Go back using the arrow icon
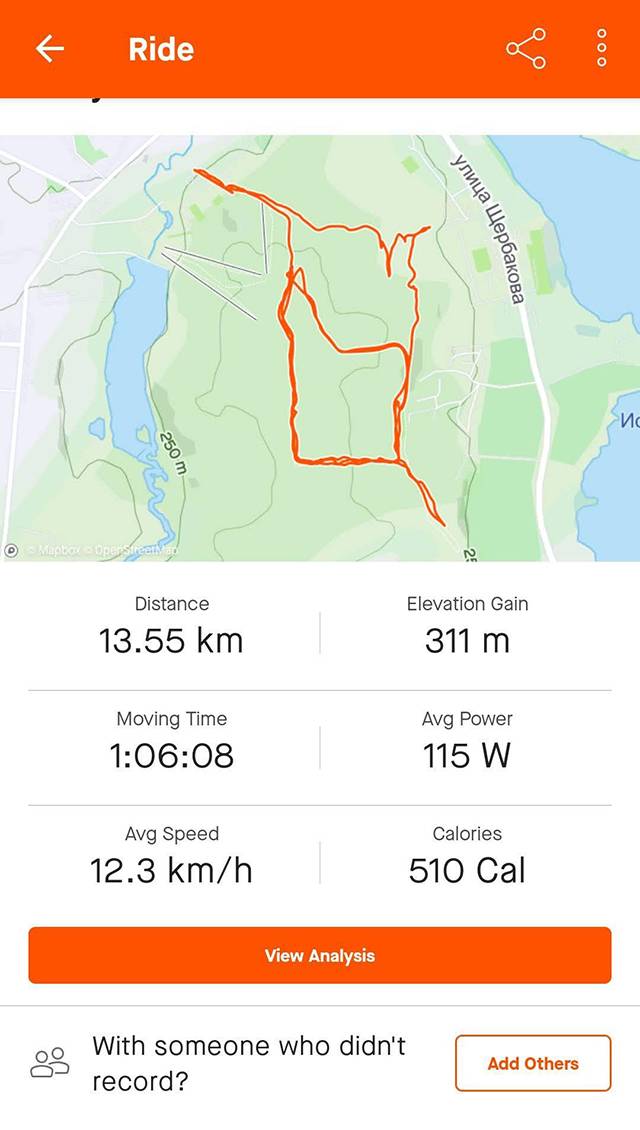 [x=49, y=49]
